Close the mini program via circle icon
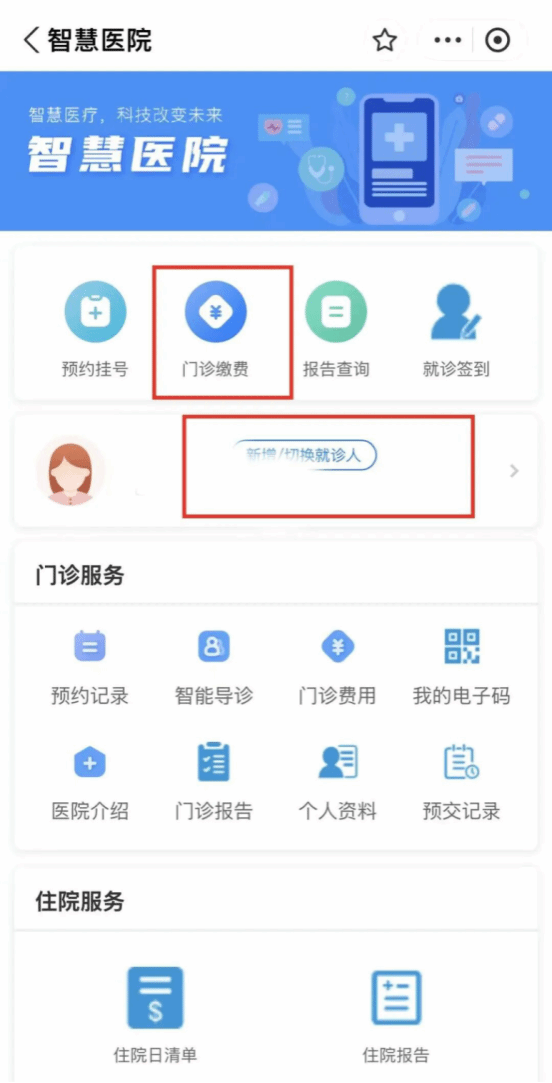This screenshot has height=1083, width=552. tap(497, 41)
